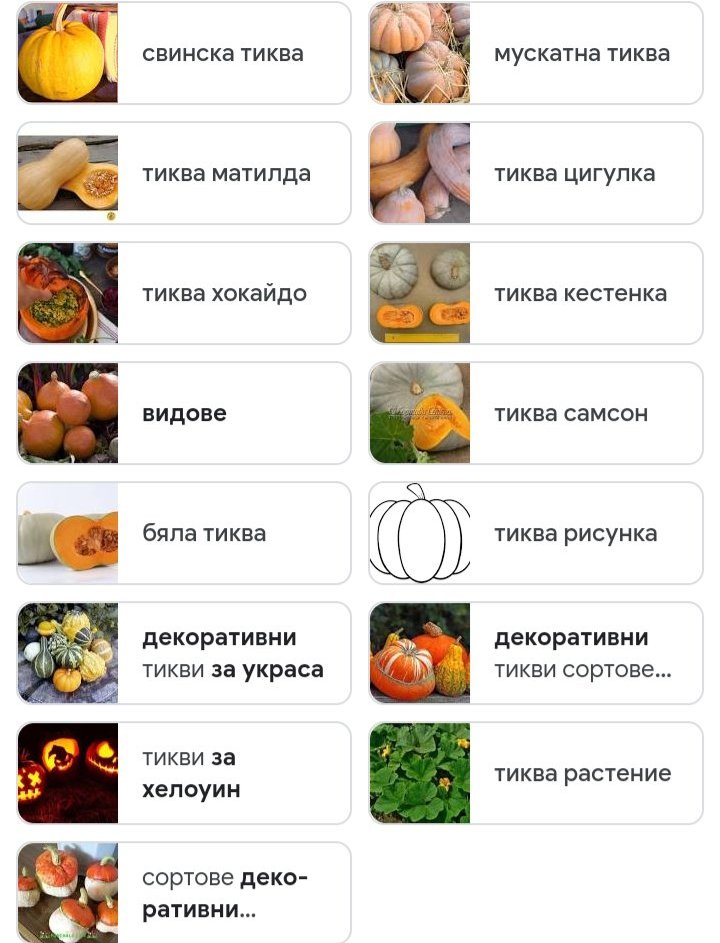Open the тиква рисунка suggestion
Viewport: 720px width, 943px height.
[x=536, y=533]
